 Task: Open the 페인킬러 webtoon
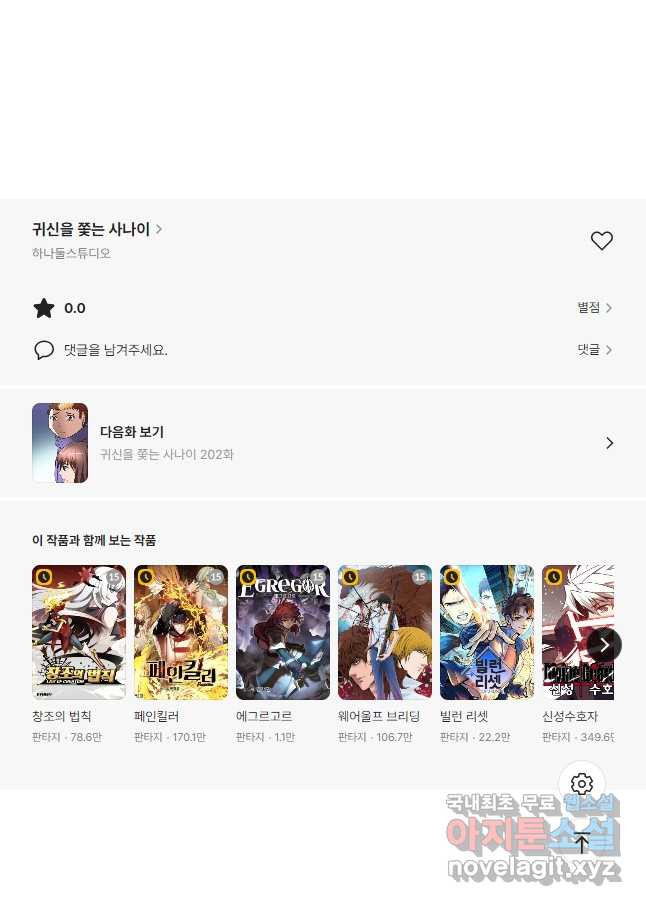[x=181, y=632]
